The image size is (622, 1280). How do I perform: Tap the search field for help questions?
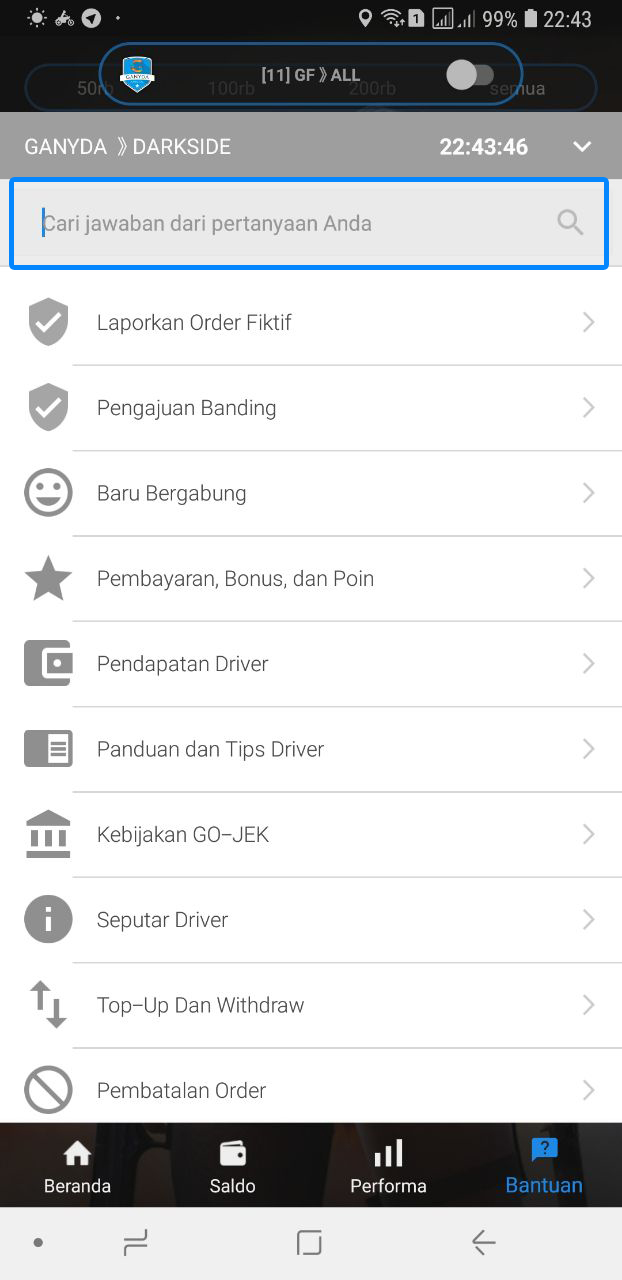290,223
